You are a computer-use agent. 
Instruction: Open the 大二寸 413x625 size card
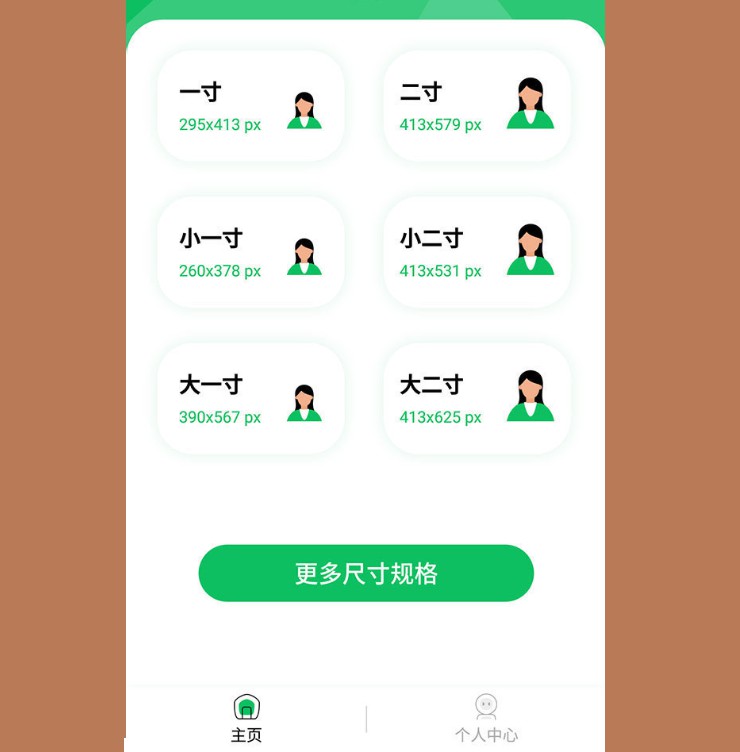476,399
